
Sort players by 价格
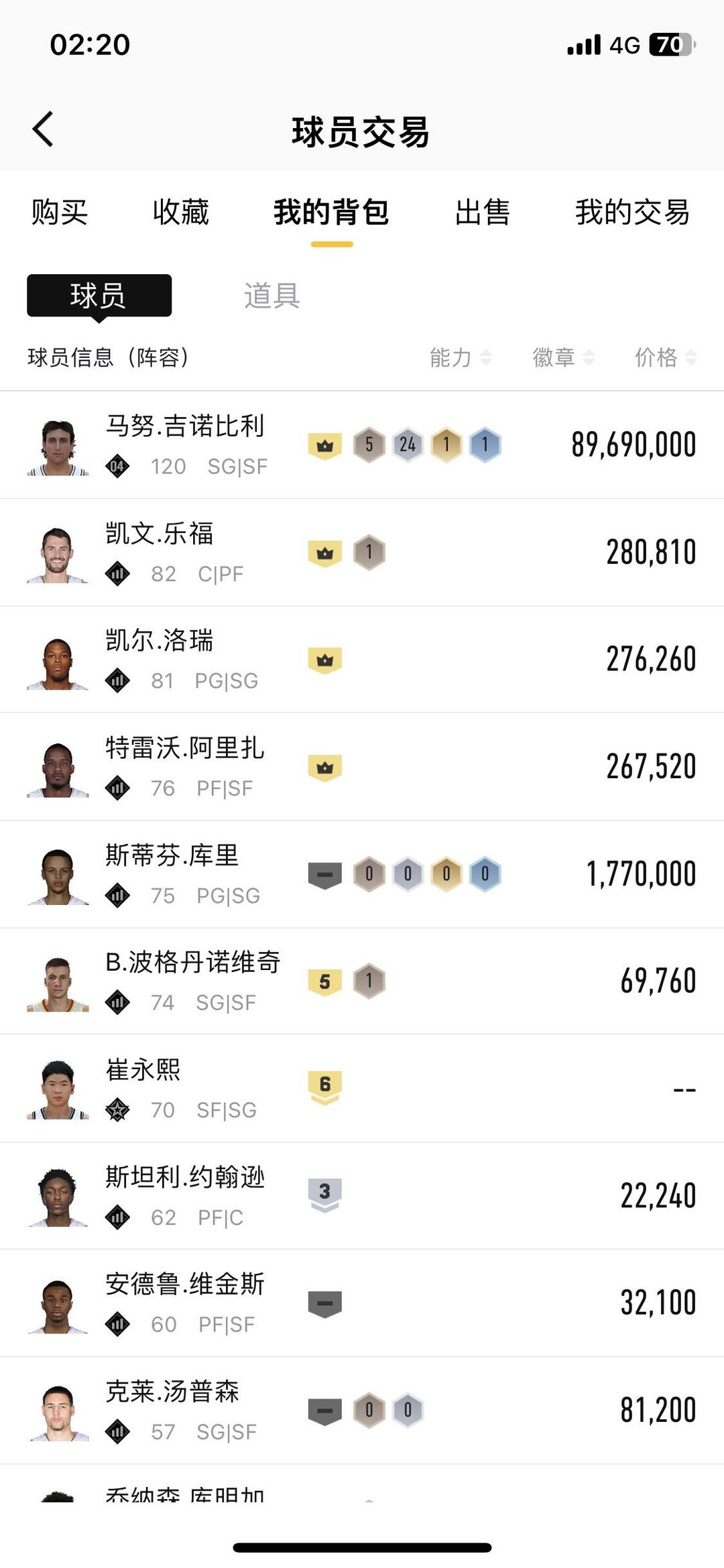665,357
